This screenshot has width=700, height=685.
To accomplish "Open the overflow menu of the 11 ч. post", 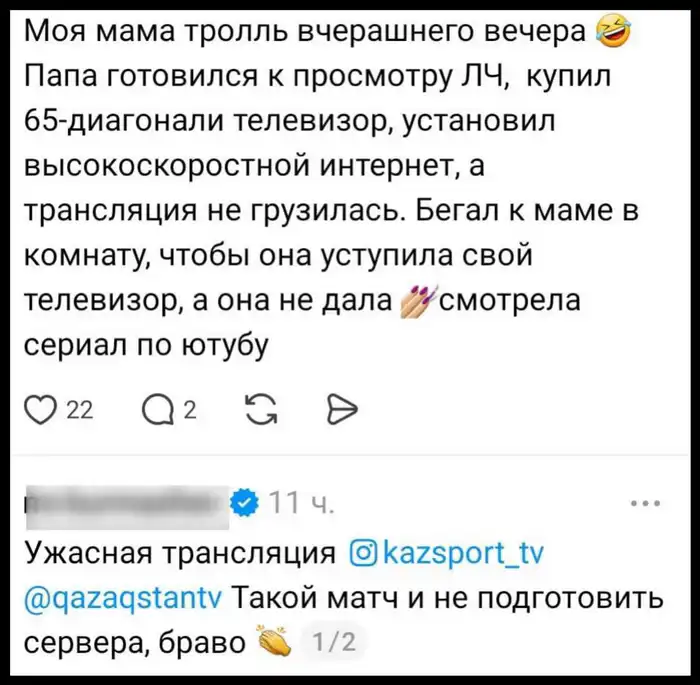I will point(648,502).
